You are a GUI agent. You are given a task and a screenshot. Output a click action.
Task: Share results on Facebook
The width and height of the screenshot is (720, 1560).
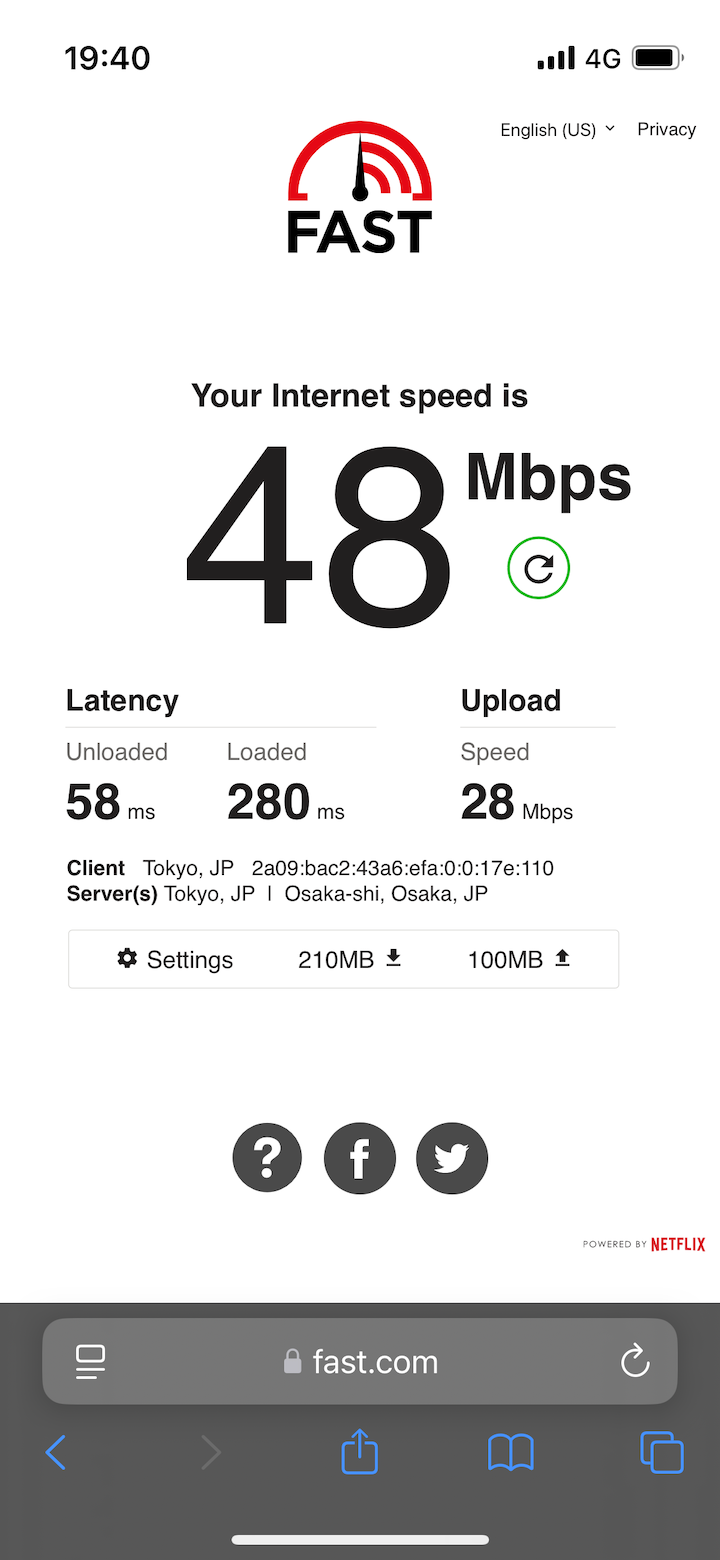pos(360,1158)
